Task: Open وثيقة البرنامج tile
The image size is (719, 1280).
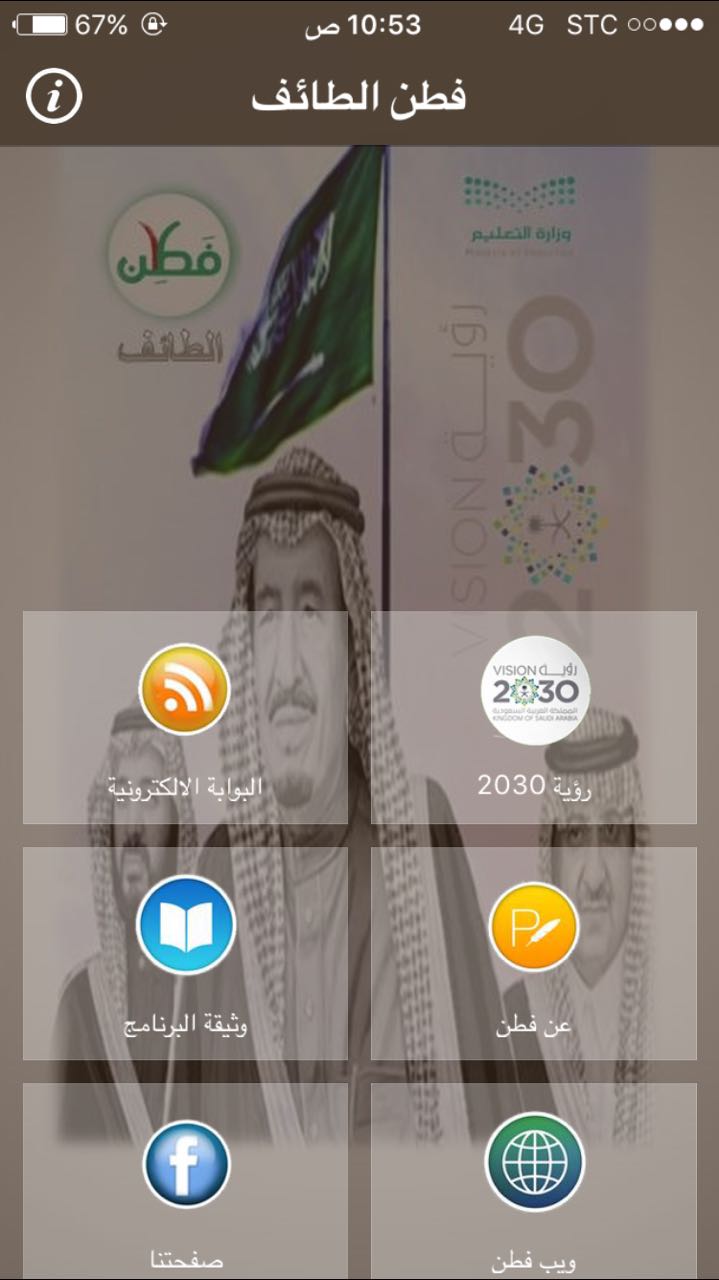Action: coord(185,953)
